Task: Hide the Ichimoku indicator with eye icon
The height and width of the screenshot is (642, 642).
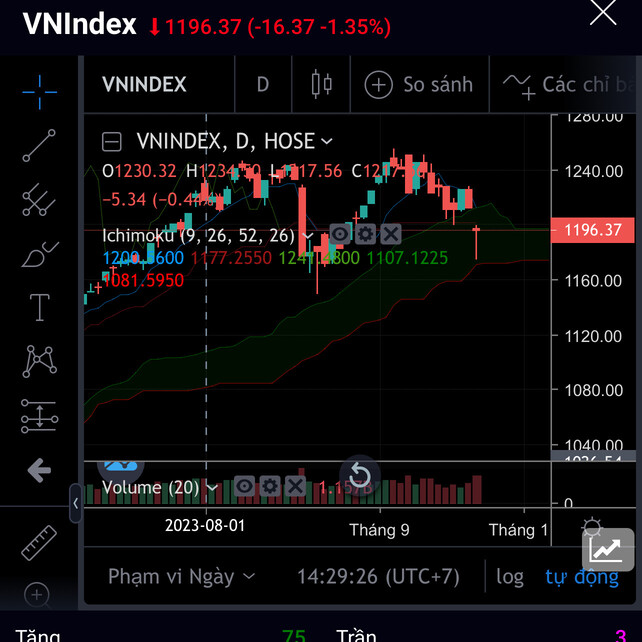Action: pos(340,235)
